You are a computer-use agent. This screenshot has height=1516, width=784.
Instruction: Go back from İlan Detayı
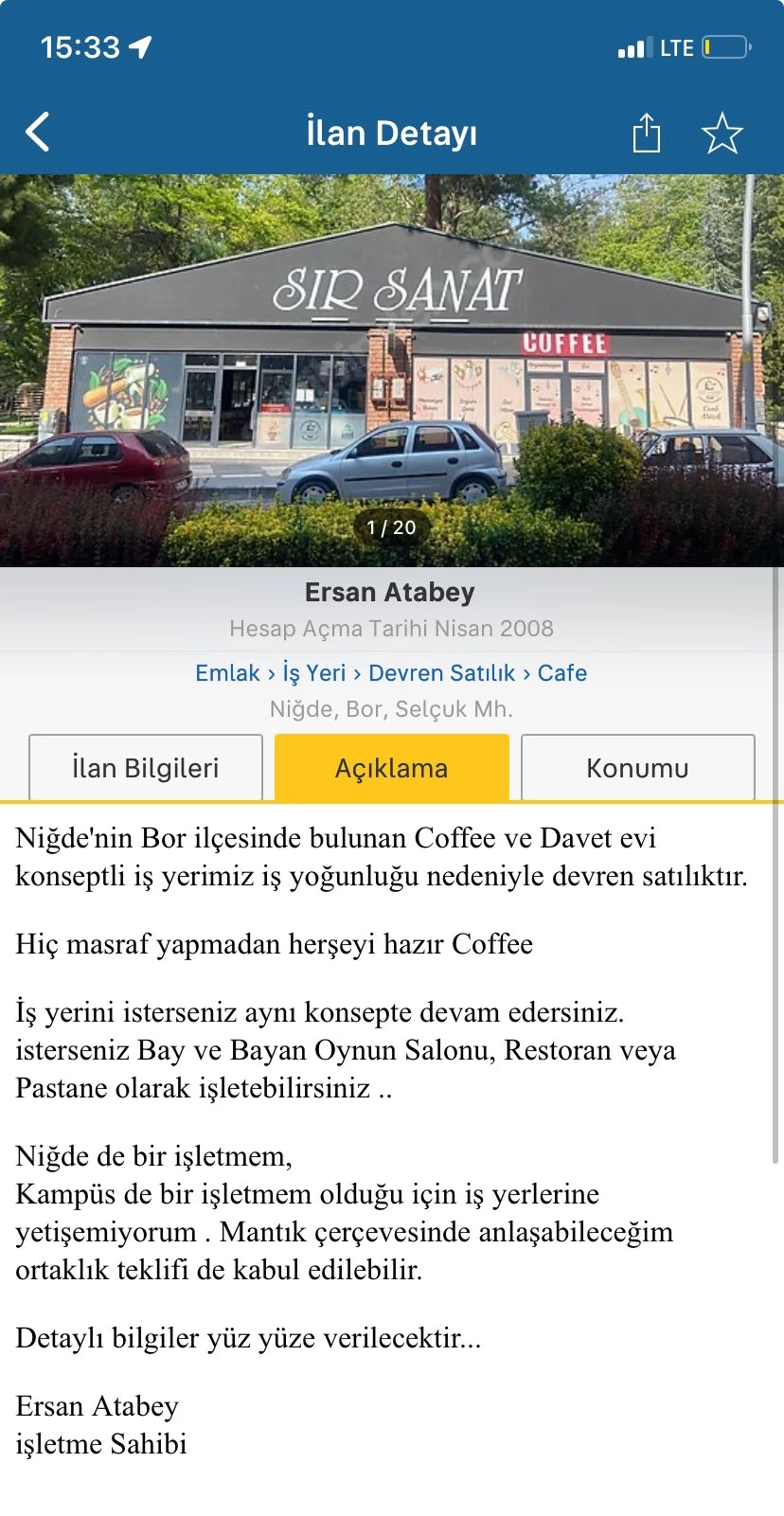pos(38,133)
